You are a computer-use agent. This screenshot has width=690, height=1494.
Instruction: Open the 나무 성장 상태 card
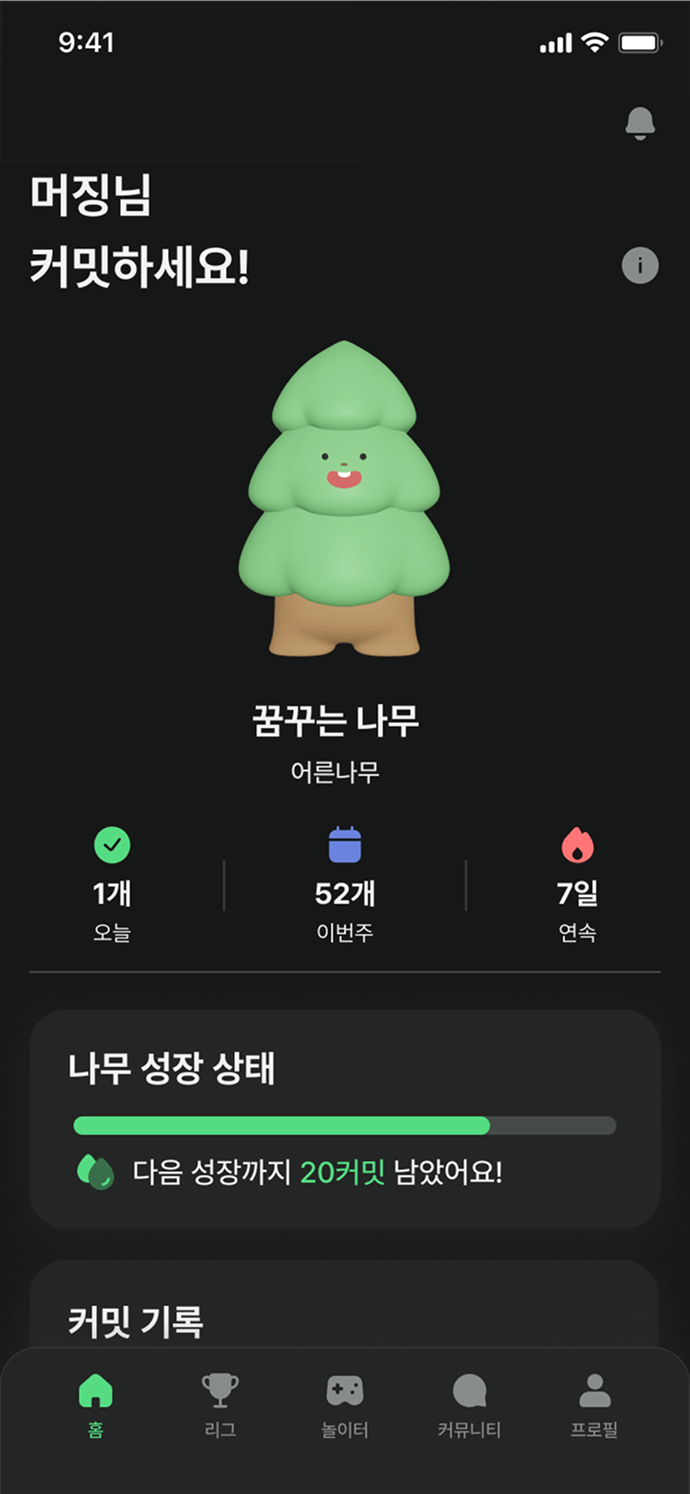(x=344, y=1118)
